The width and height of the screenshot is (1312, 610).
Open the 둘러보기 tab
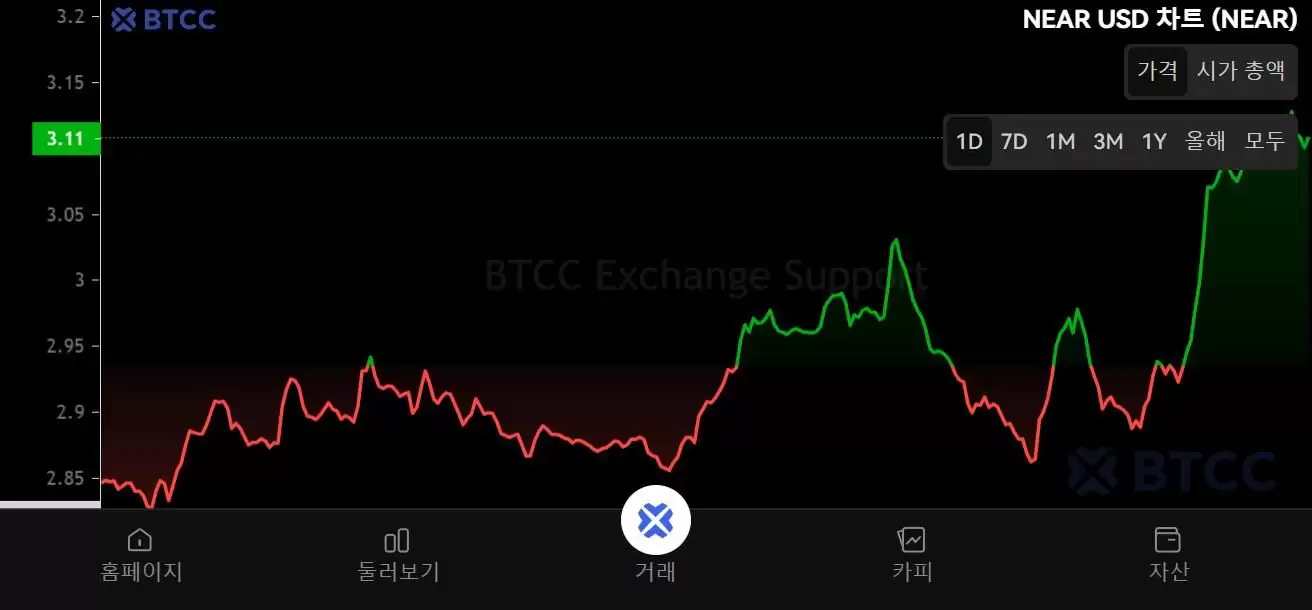tap(398, 555)
